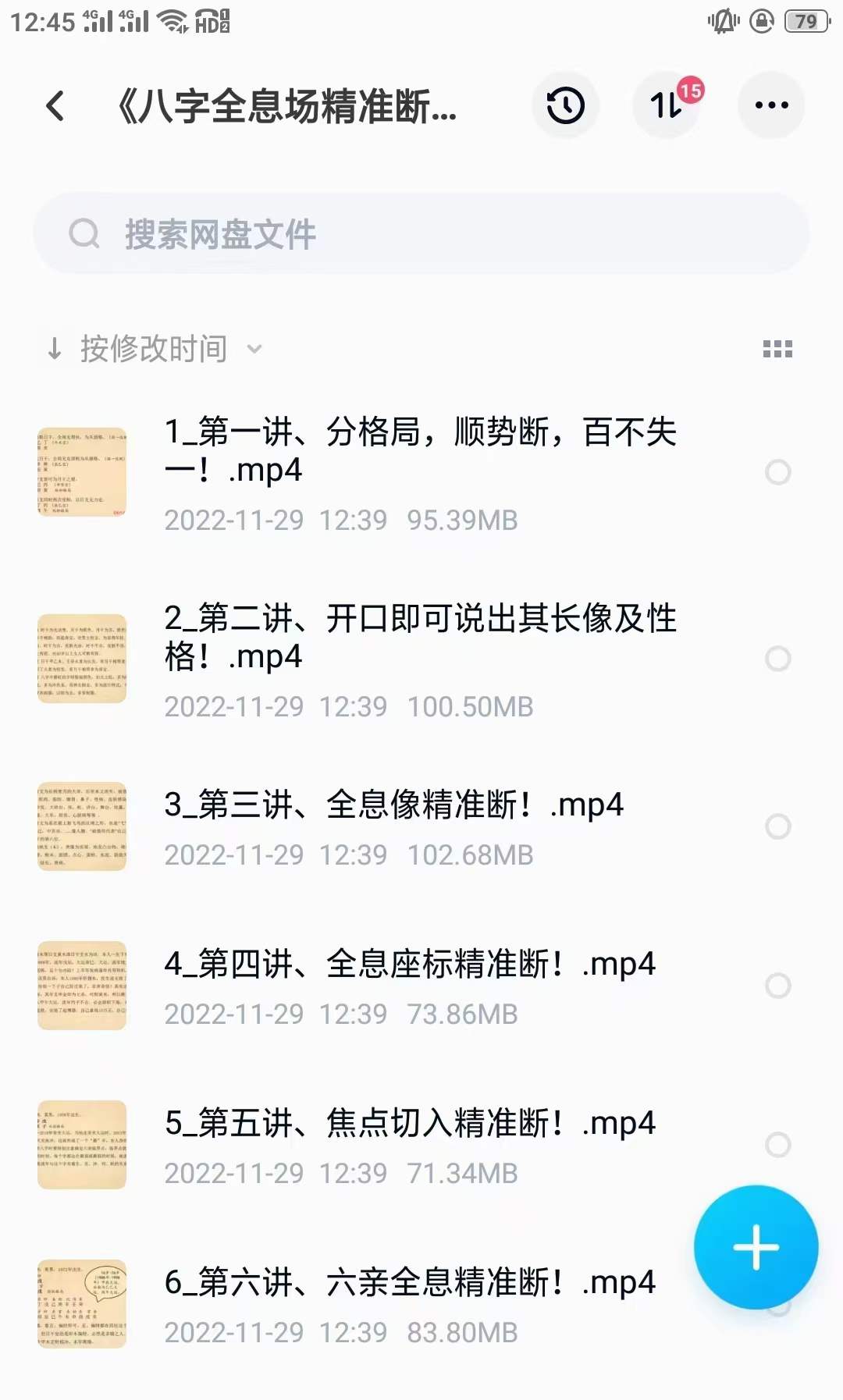Mark the 4_第四讲 file as selected
843x1400 pixels.
coord(777,986)
